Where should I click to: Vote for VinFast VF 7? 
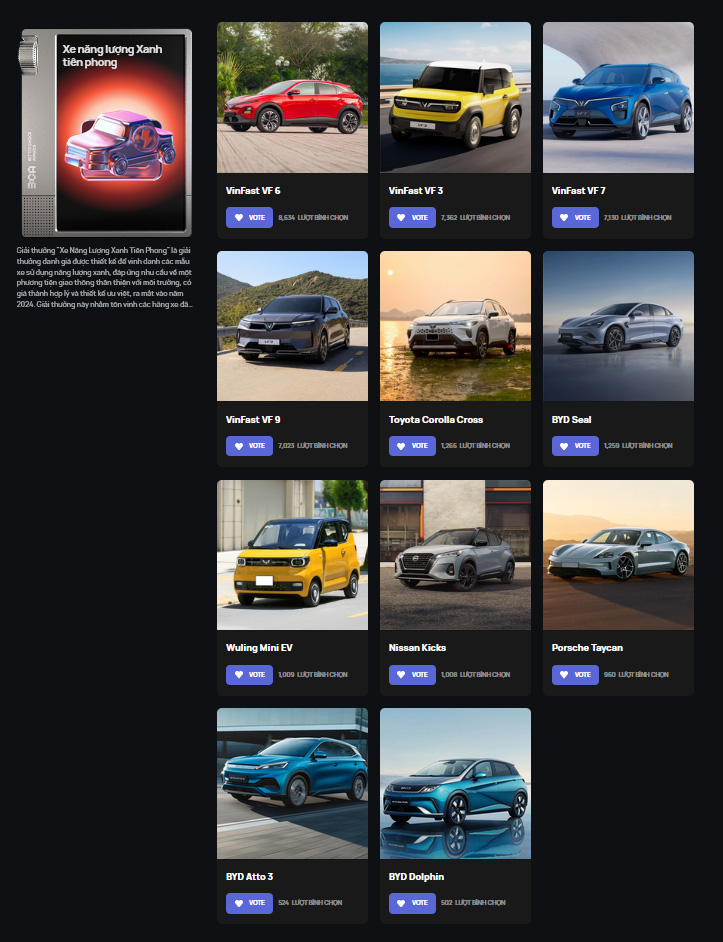(575, 217)
